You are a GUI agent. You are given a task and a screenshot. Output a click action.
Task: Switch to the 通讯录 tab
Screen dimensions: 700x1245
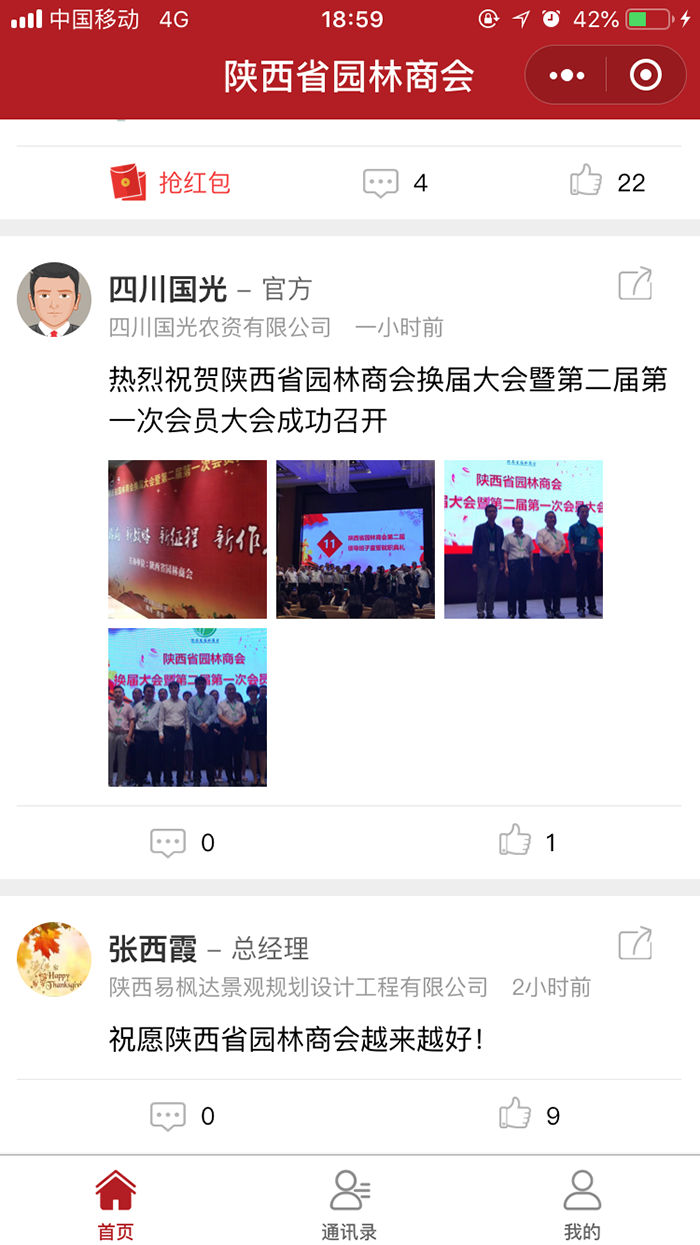[x=349, y=1205]
